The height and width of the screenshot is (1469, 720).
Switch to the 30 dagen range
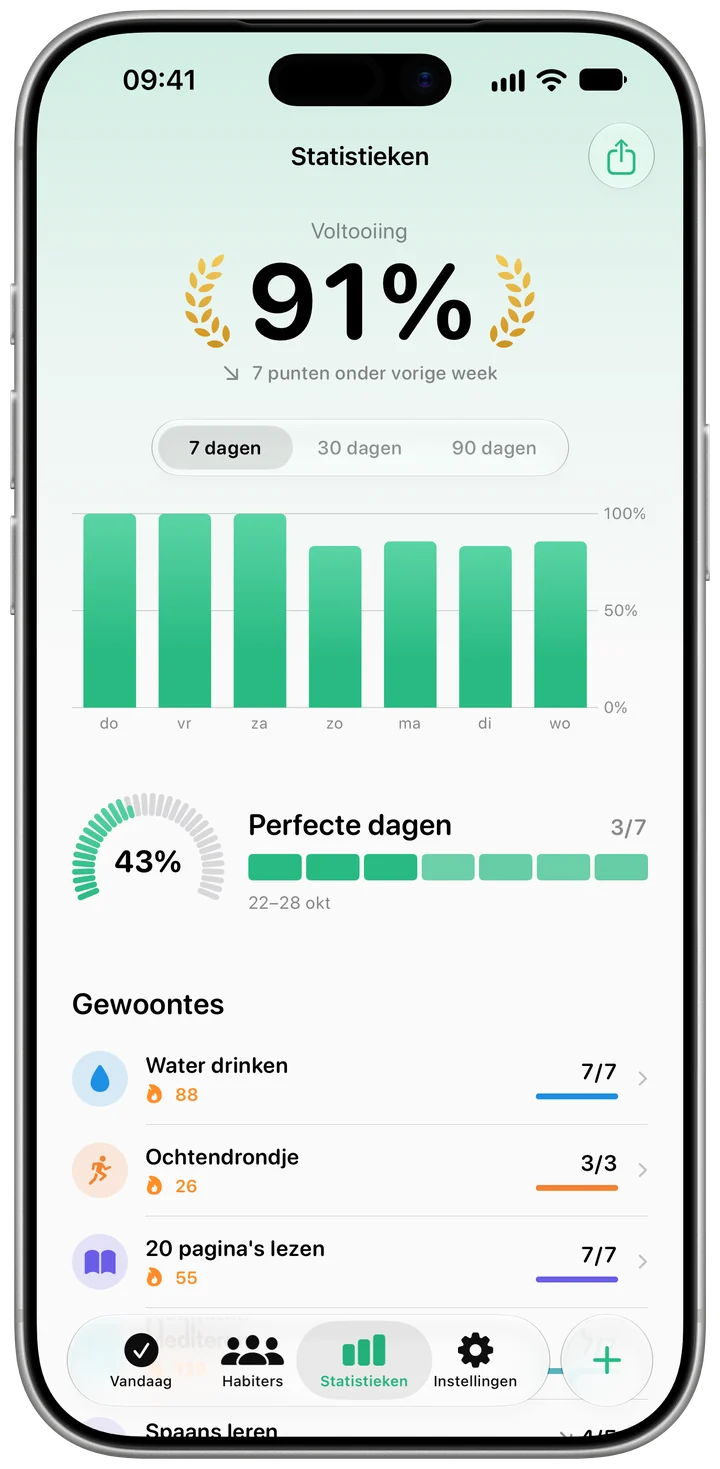tap(359, 448)
